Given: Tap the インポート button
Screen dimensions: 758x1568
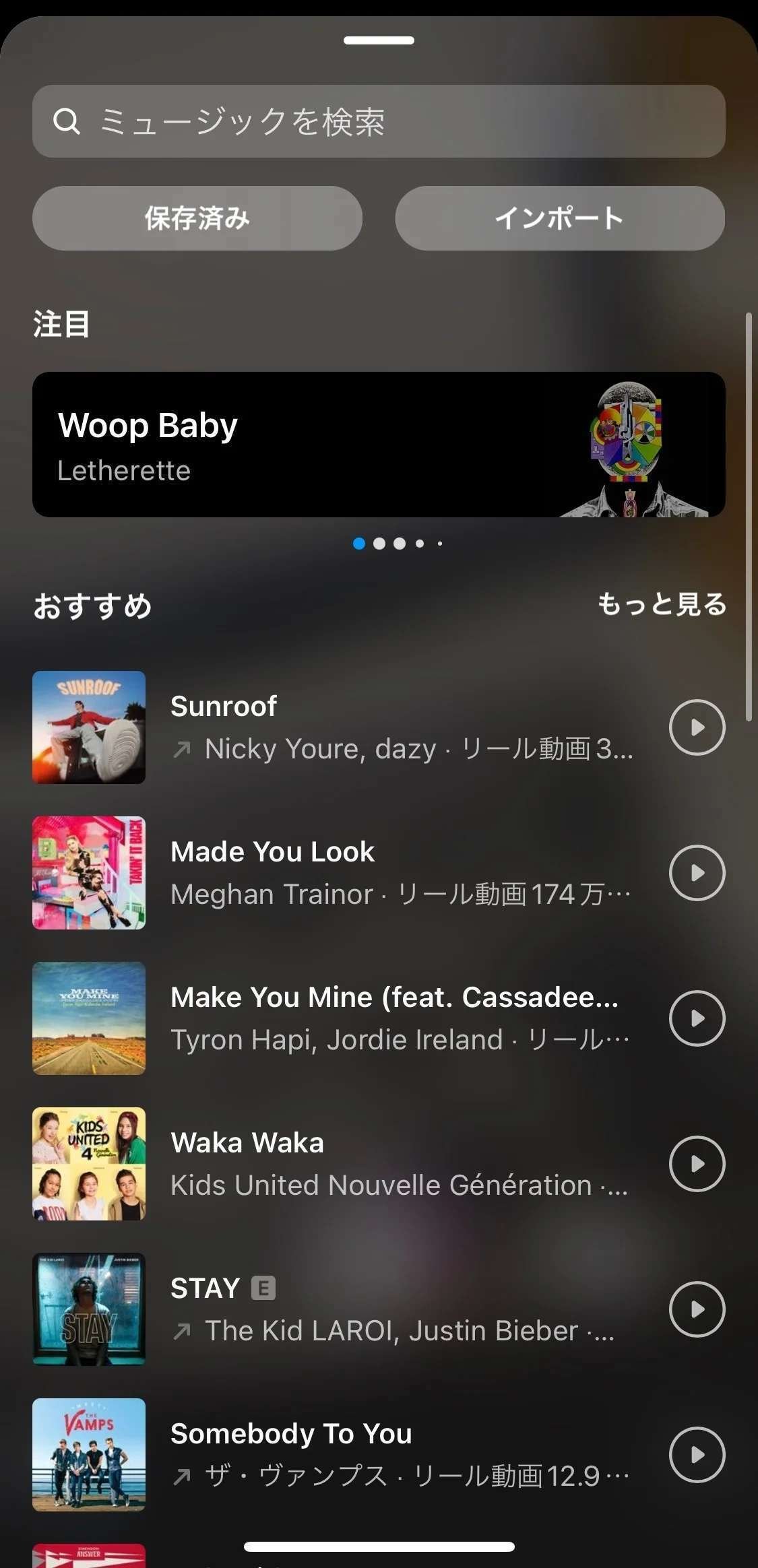Looking at the screenshot, I should click(x=559, y=218).
